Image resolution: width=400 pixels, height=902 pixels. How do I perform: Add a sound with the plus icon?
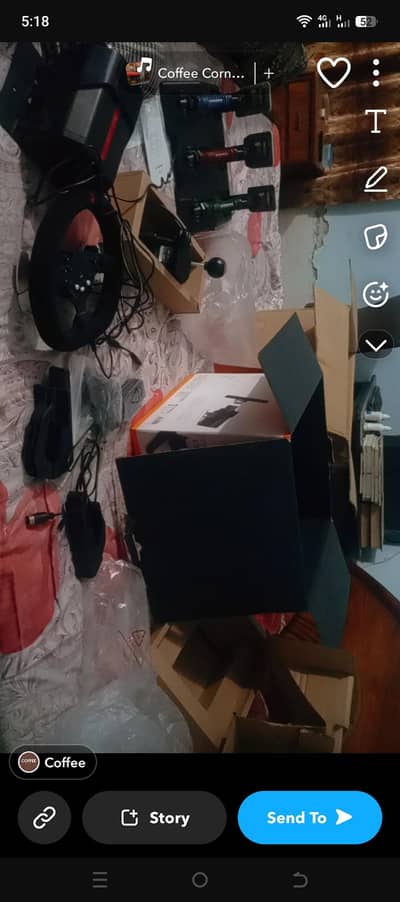pyautogui.click(x=269, y=74)
